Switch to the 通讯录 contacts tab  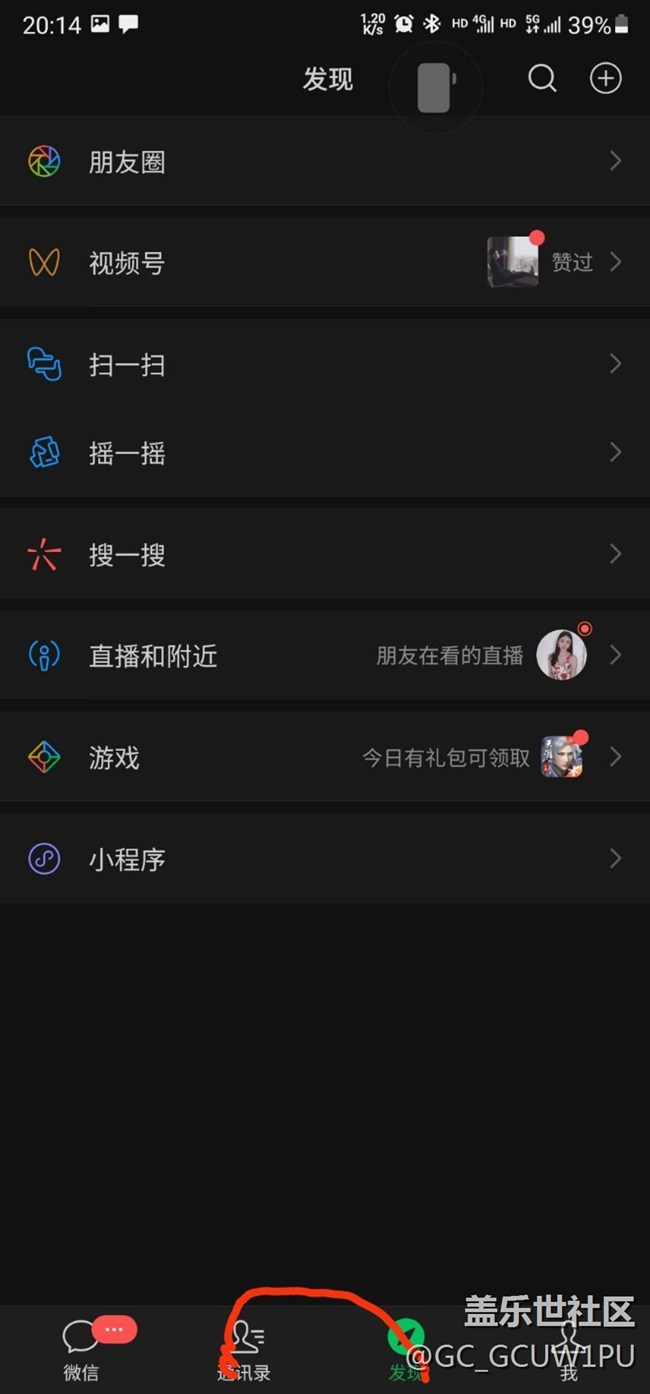click(x=244, y=1348)
